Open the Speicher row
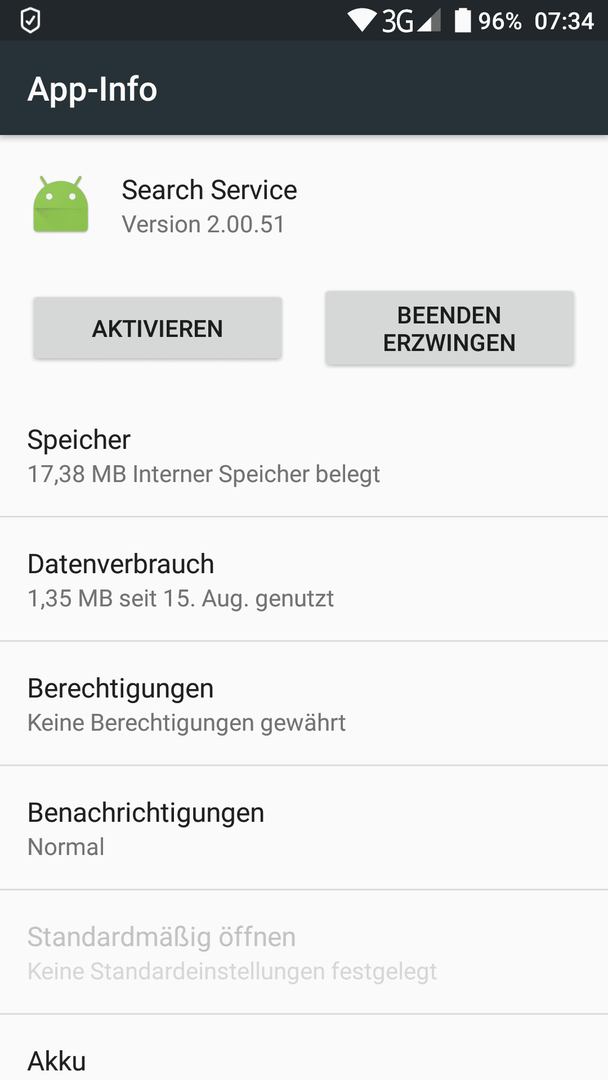This screenshot has width=608, height=1080. click(x=304, y=456)
